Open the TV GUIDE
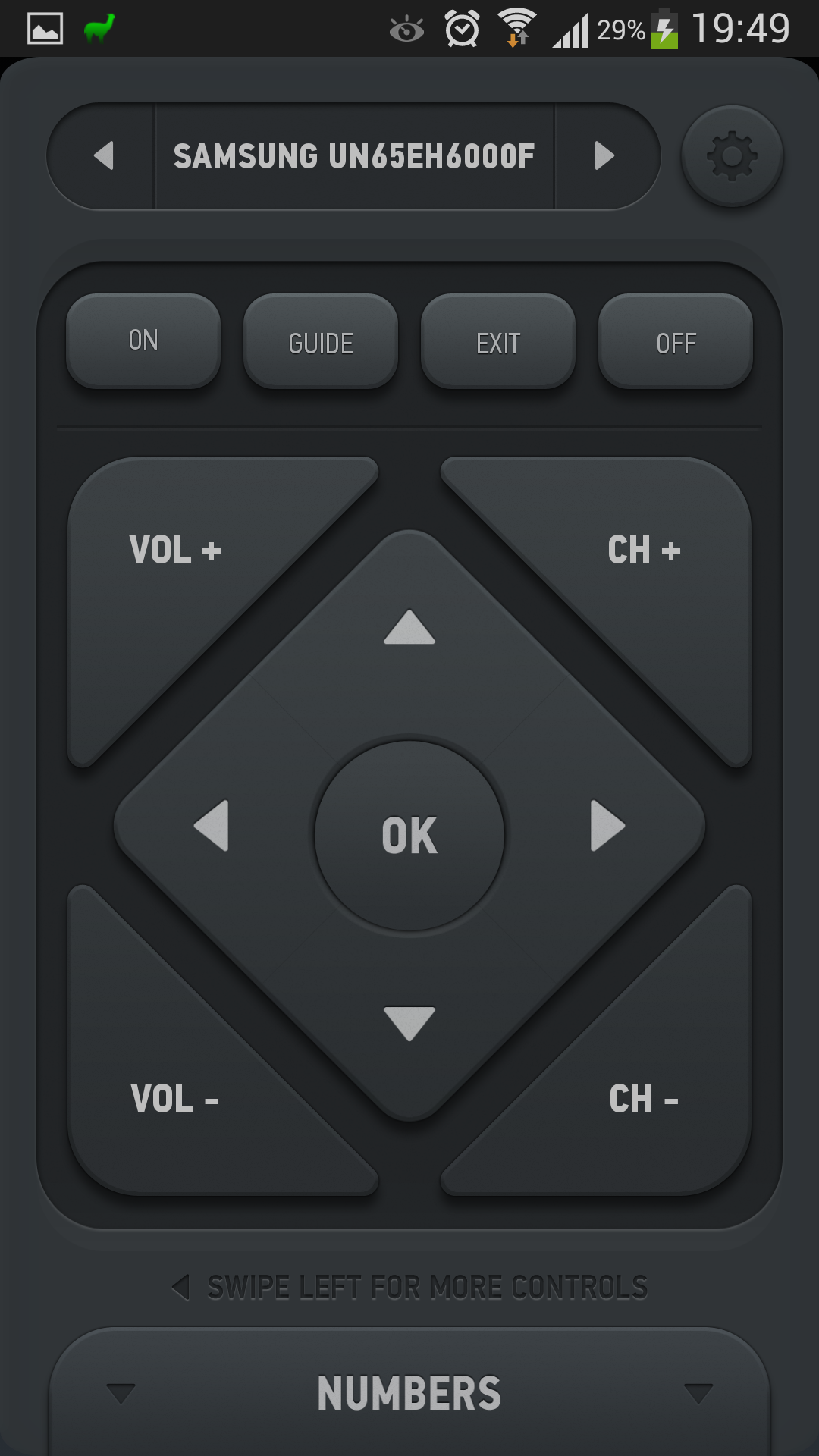The image size is (819, 1456). (321, 343)
